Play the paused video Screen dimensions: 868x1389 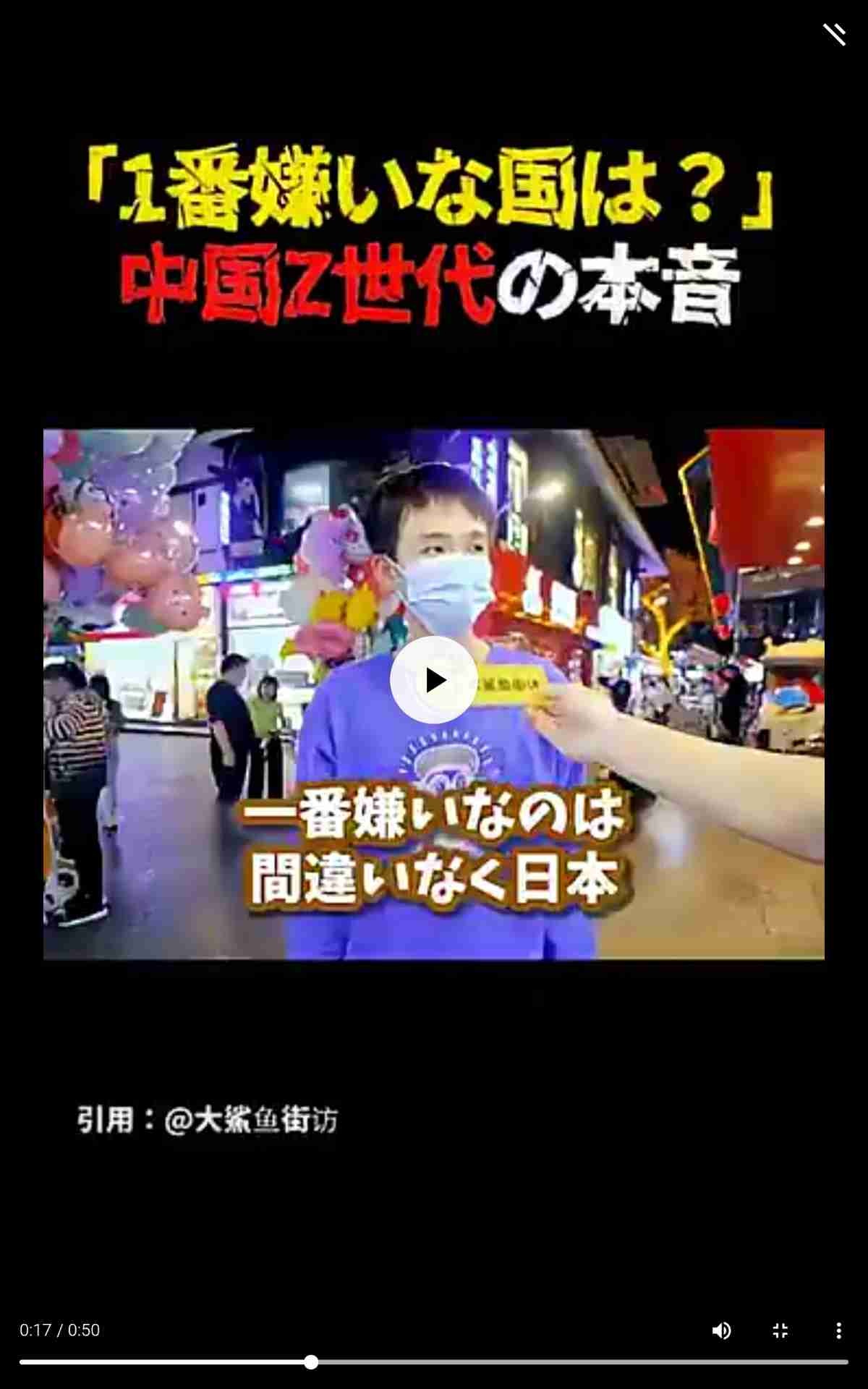[x=433, y=680]
